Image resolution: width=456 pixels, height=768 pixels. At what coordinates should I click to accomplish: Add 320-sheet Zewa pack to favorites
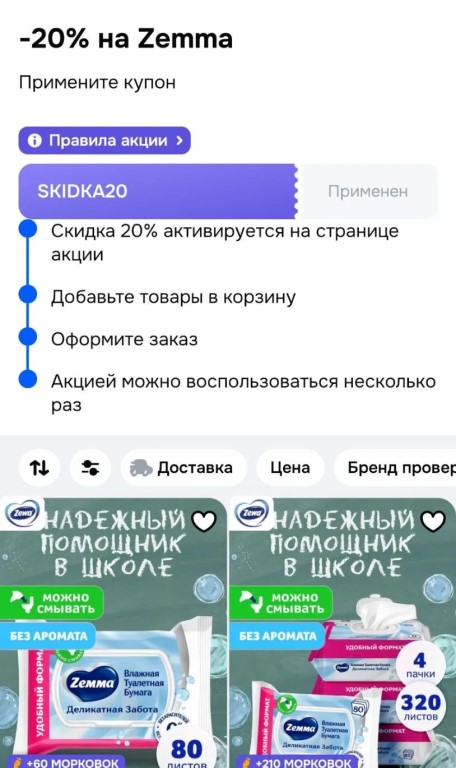(433, 521)
